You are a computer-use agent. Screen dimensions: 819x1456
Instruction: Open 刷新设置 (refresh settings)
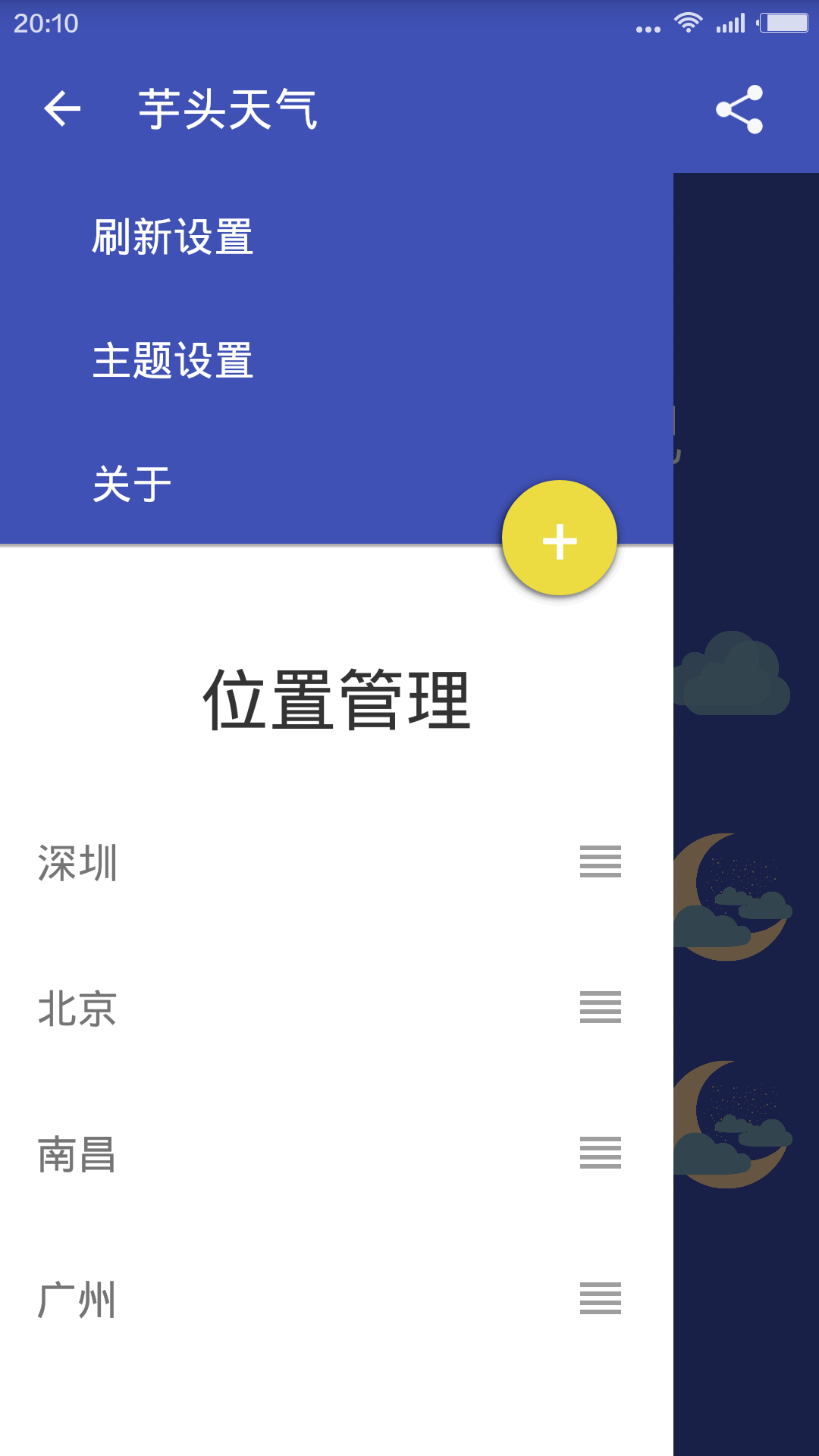[x=173, y=237]
